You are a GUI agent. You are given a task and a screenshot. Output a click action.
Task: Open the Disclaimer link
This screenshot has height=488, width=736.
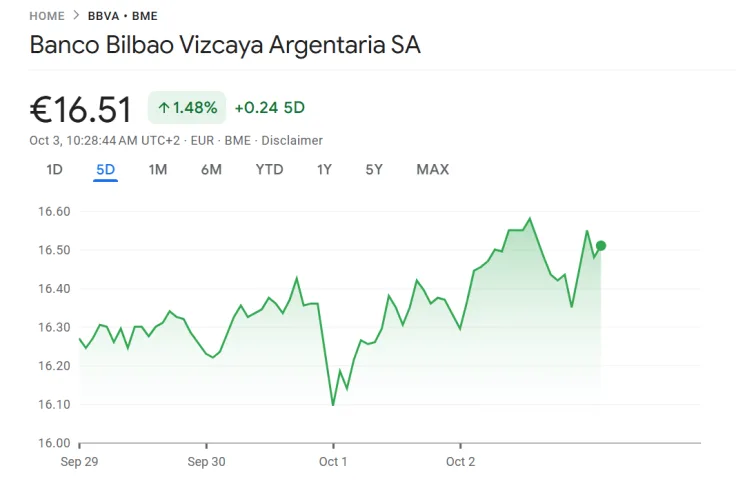(292, 140)
